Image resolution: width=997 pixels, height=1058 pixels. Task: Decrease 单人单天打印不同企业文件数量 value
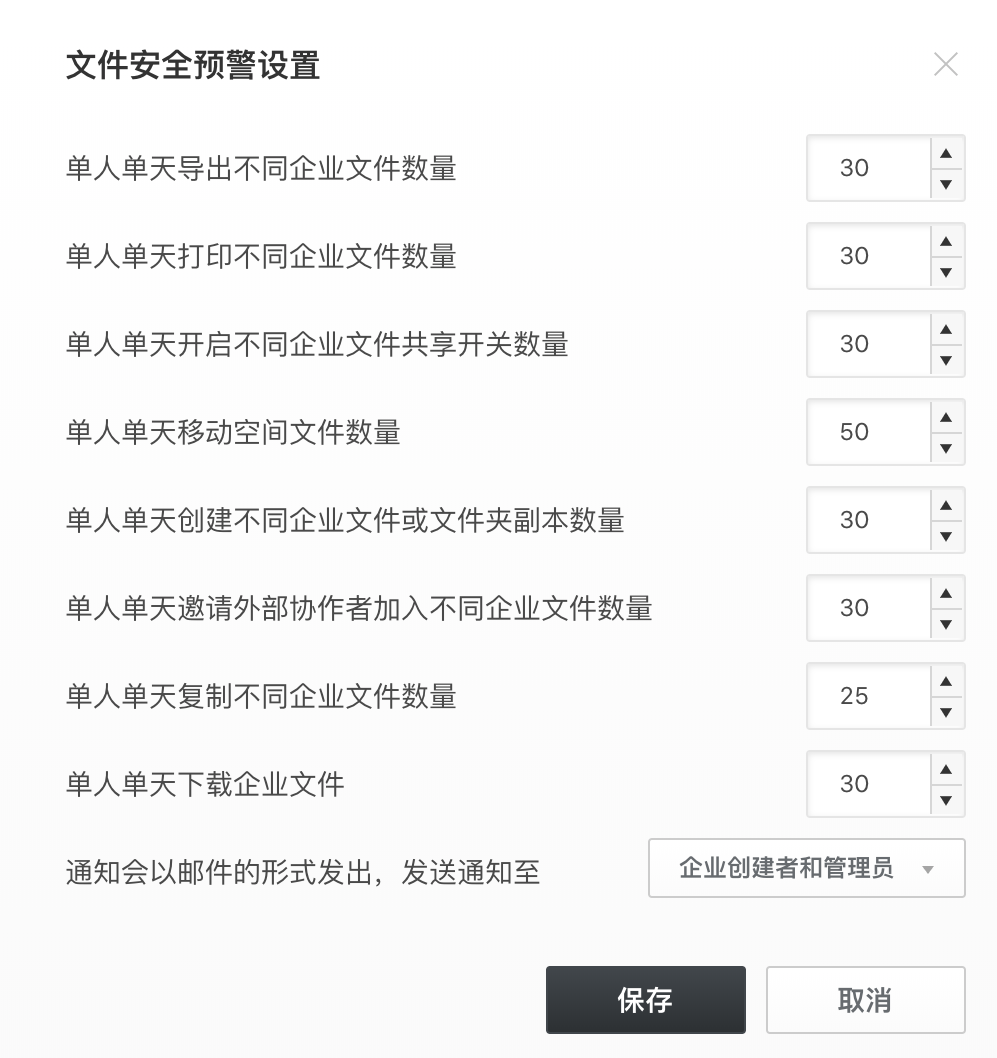point(946,271)
